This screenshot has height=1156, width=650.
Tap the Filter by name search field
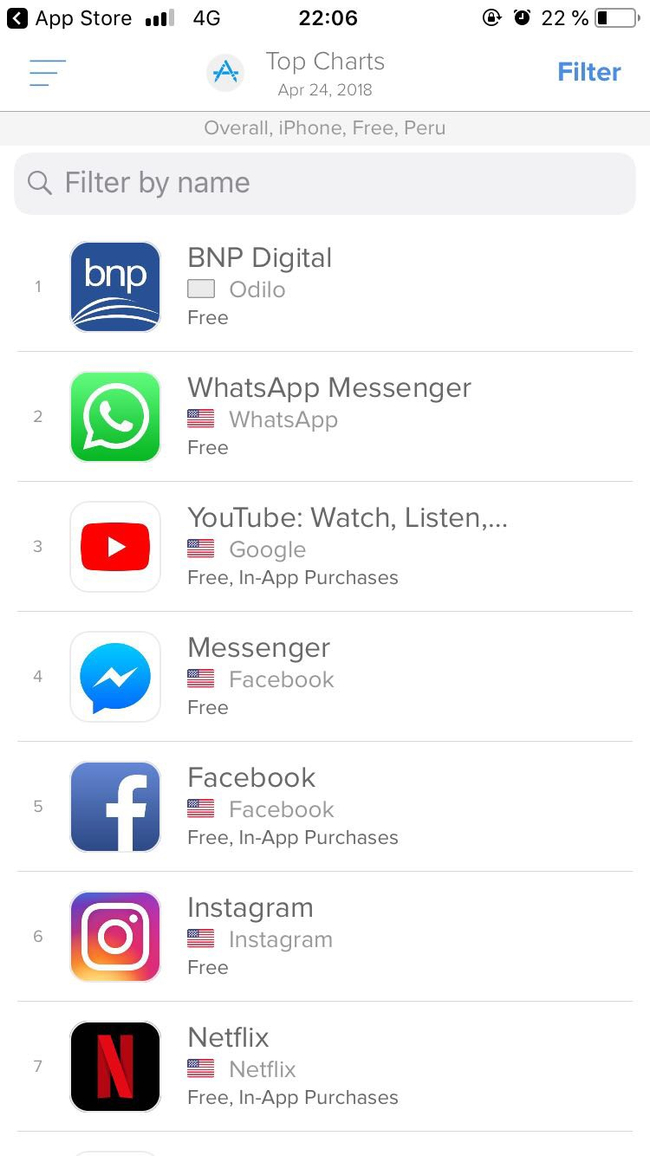click(x=324, y=184)
